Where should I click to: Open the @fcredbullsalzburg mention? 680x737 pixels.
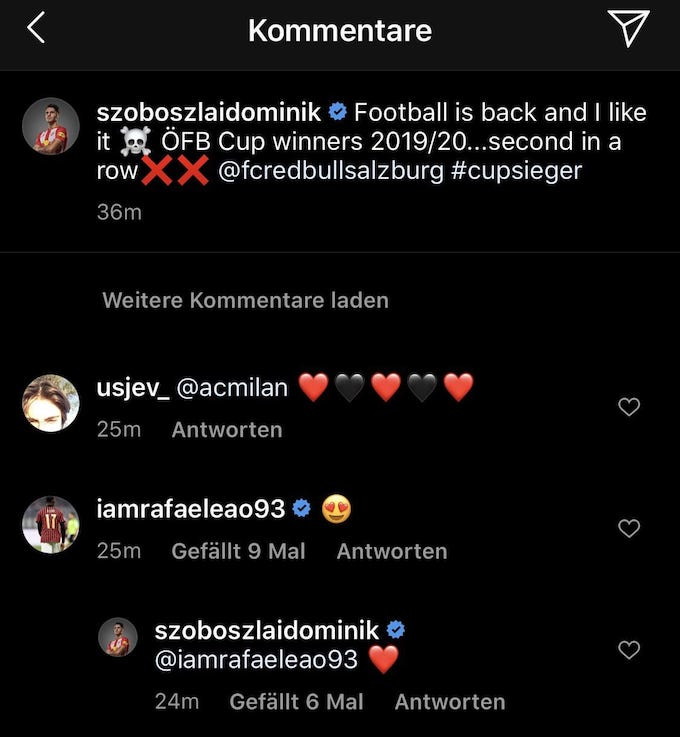(x=329, y=171)
